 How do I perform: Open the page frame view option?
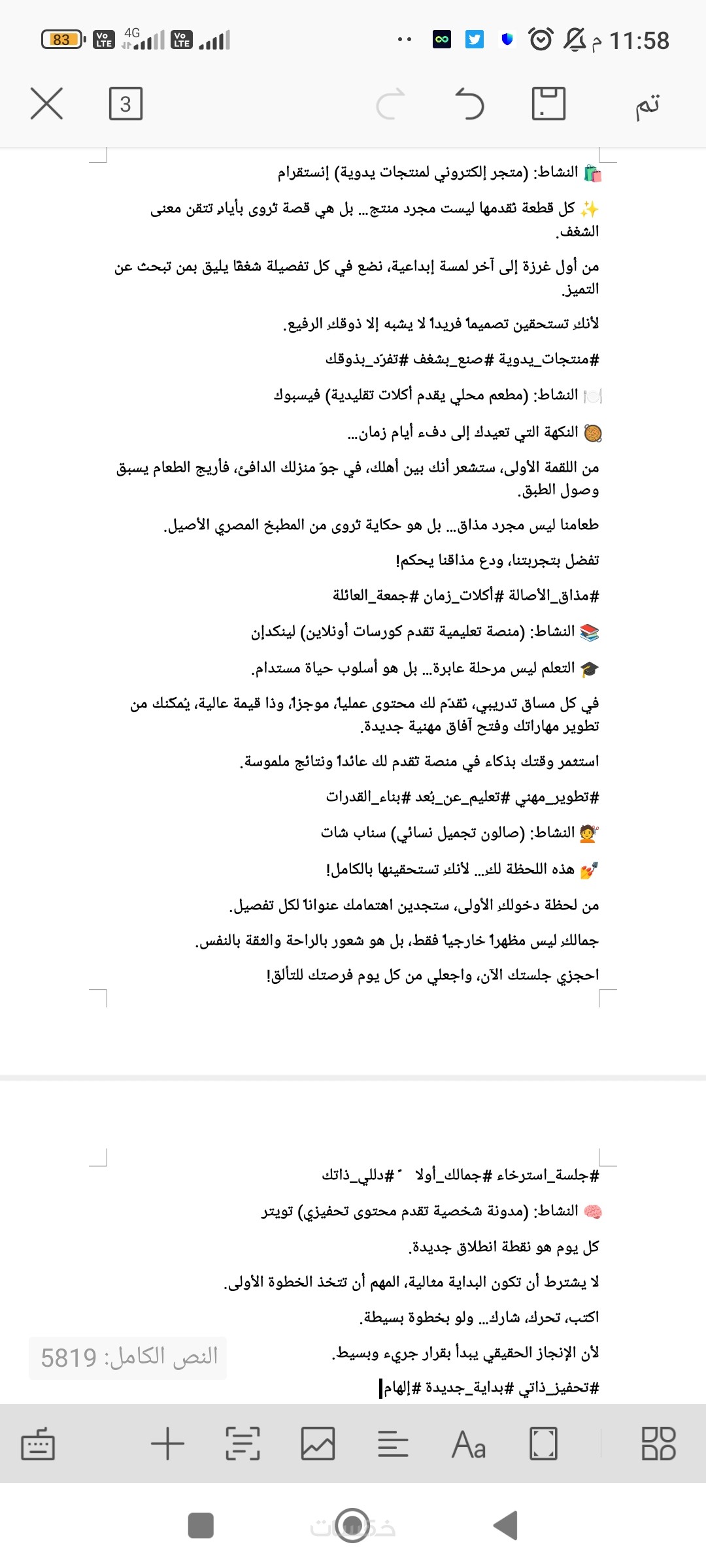pyautogui.click(x=543, y=1444)
